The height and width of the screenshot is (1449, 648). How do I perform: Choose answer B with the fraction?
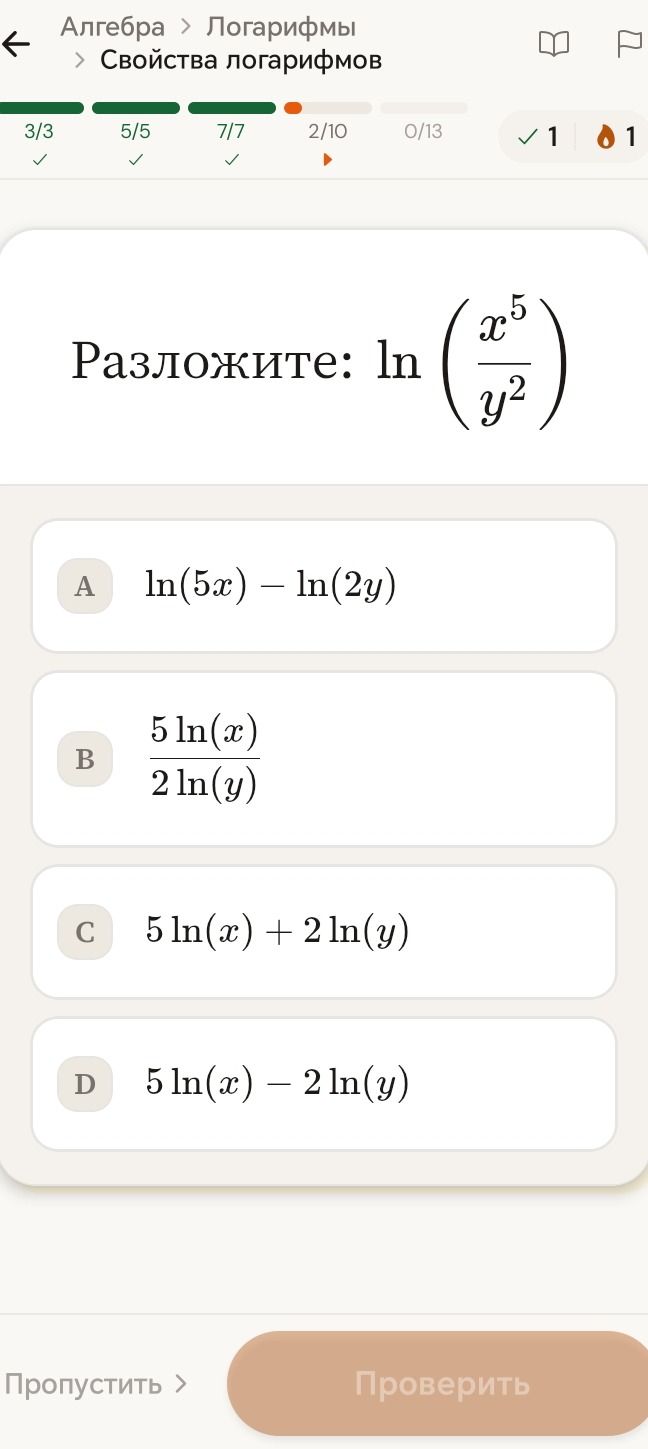coord(324,759)
